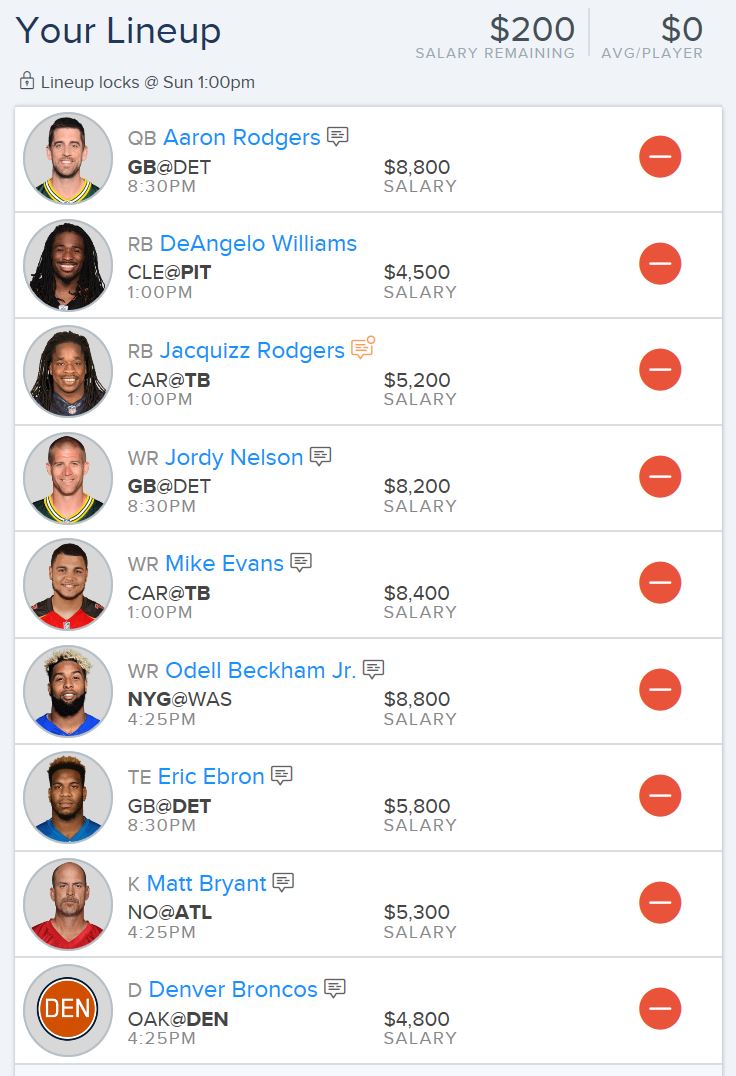Tap Mike Evans player name
Screen dimensions: 736x1076
[x=224, y=563]
